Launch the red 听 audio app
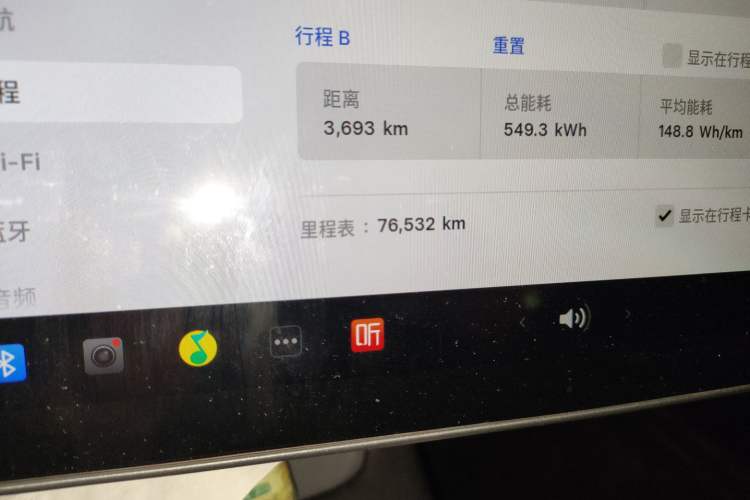The image size is (750, 500). 367,334
